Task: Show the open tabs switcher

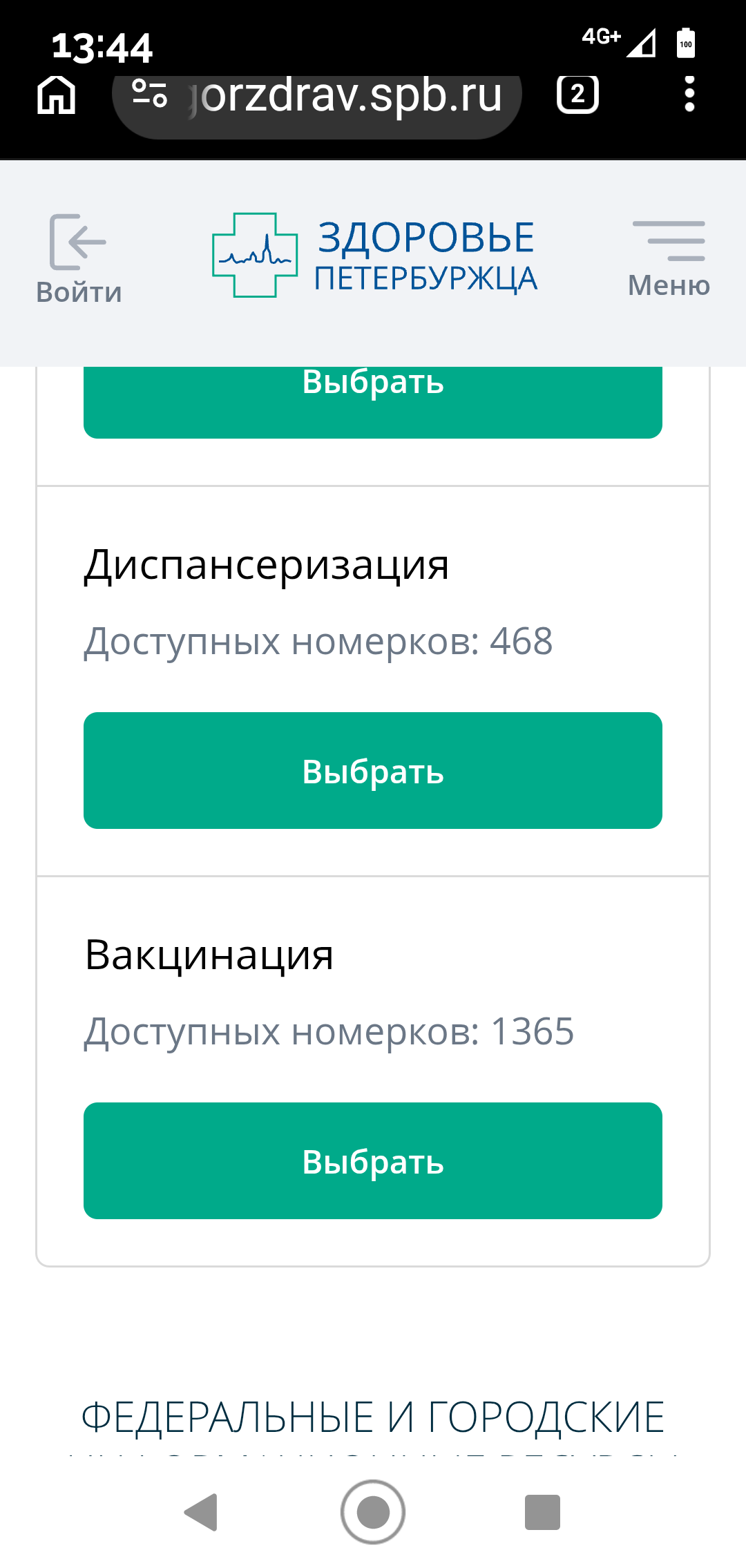Action: point(577,94)
